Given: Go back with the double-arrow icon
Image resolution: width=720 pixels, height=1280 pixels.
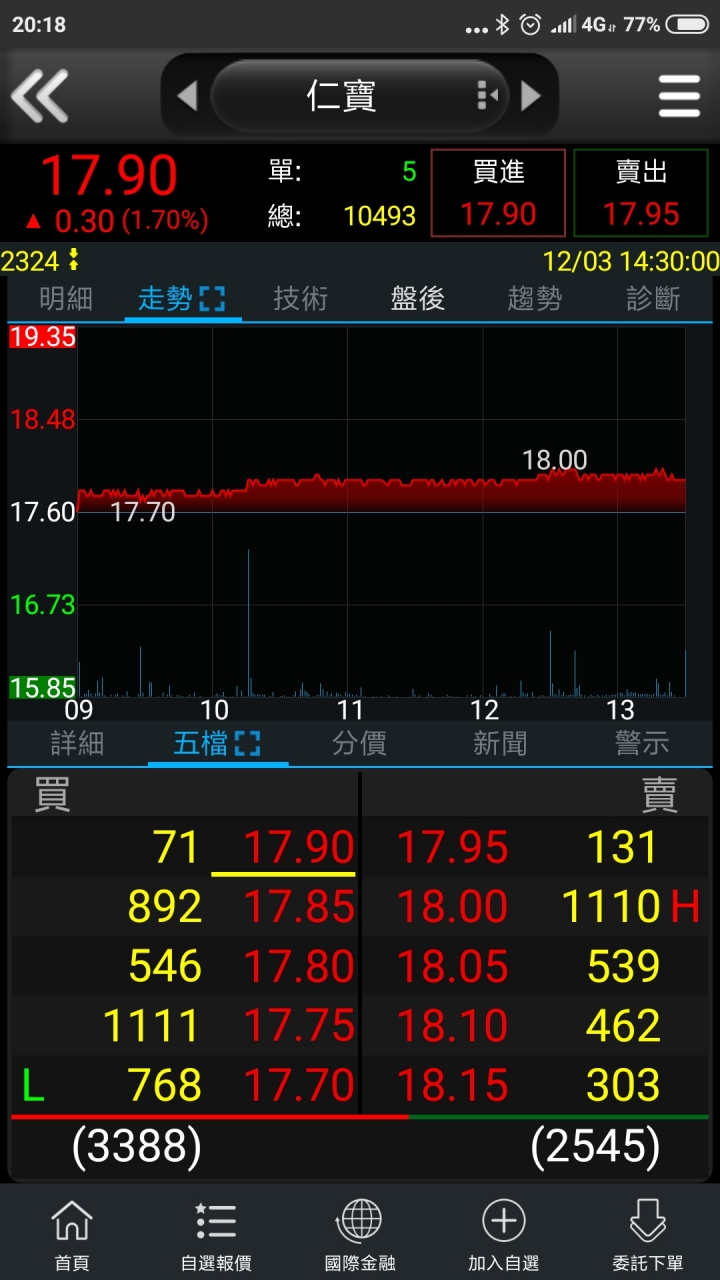Looking at the screenshot, I should point(40,96).
